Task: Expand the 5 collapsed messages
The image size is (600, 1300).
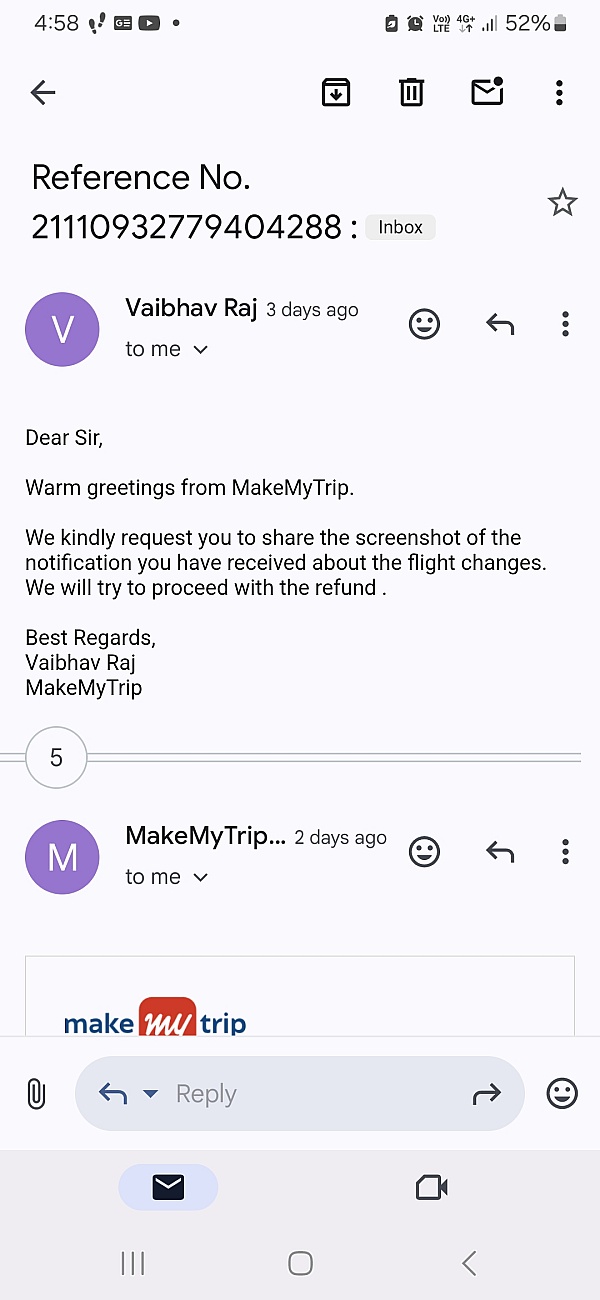Action: (56, 758)
